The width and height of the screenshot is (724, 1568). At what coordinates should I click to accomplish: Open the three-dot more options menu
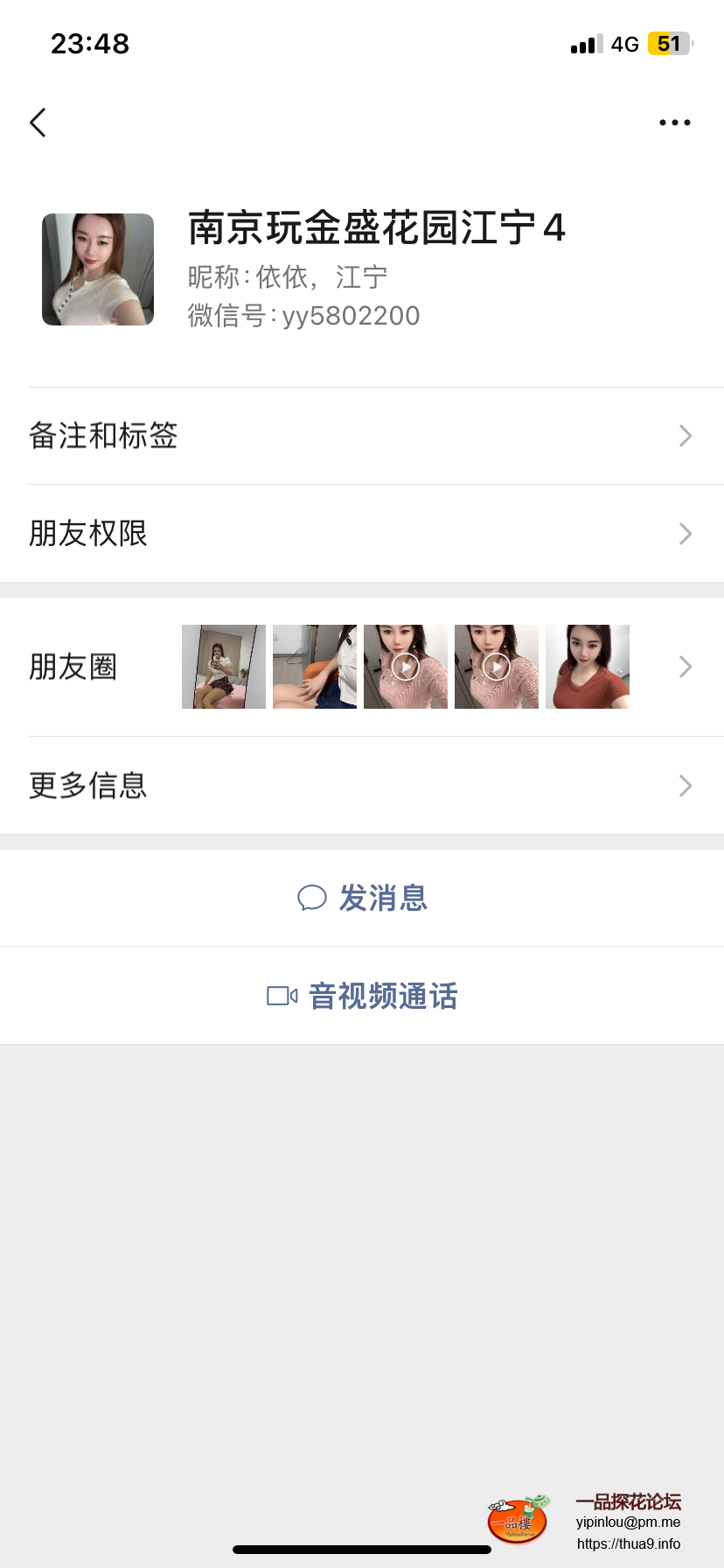pyautogui.click(x=674, y=122)
